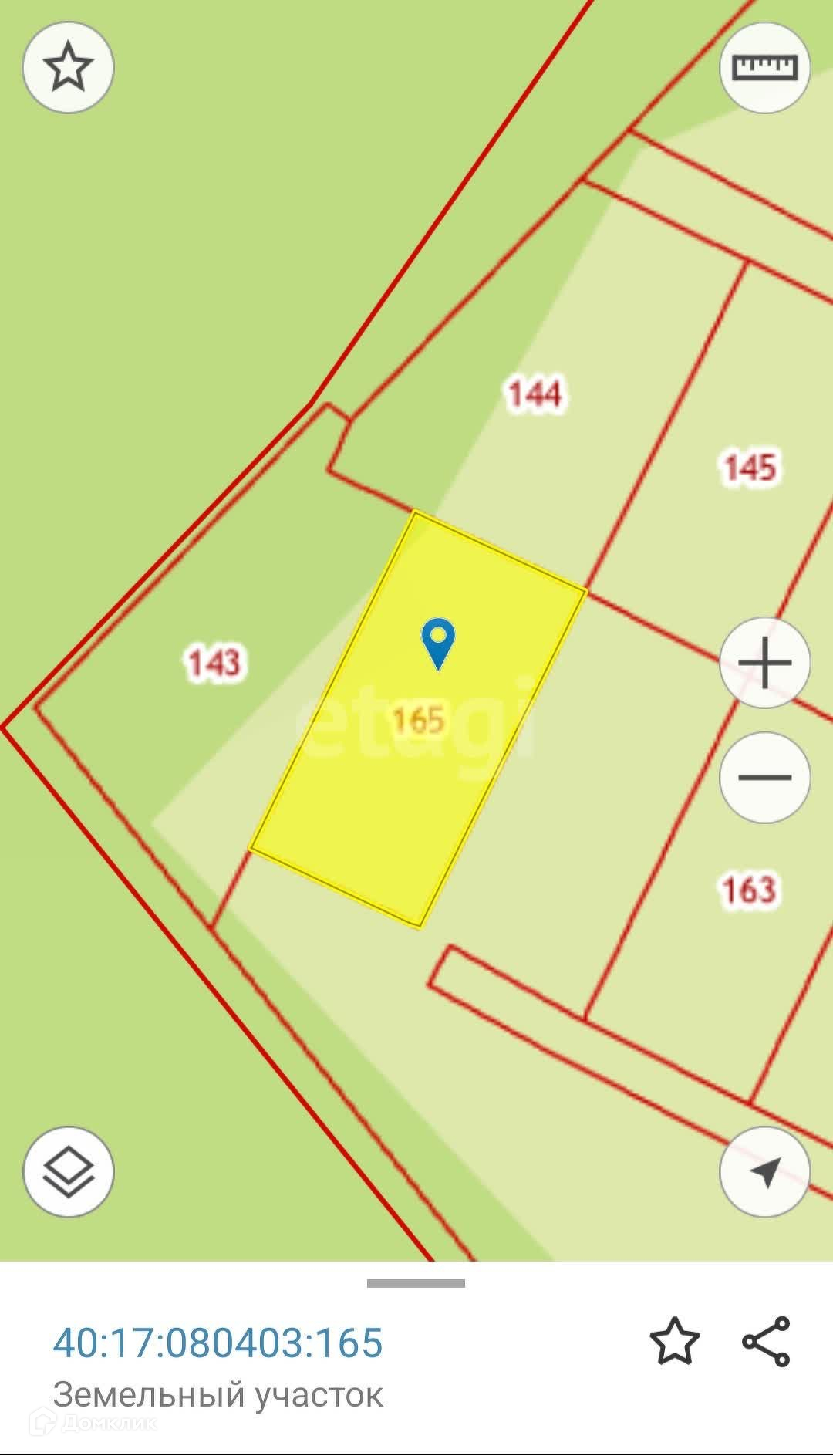833x1456 pixels.
Task: Select parcel 144 on the map
Action: pos(535,394)
